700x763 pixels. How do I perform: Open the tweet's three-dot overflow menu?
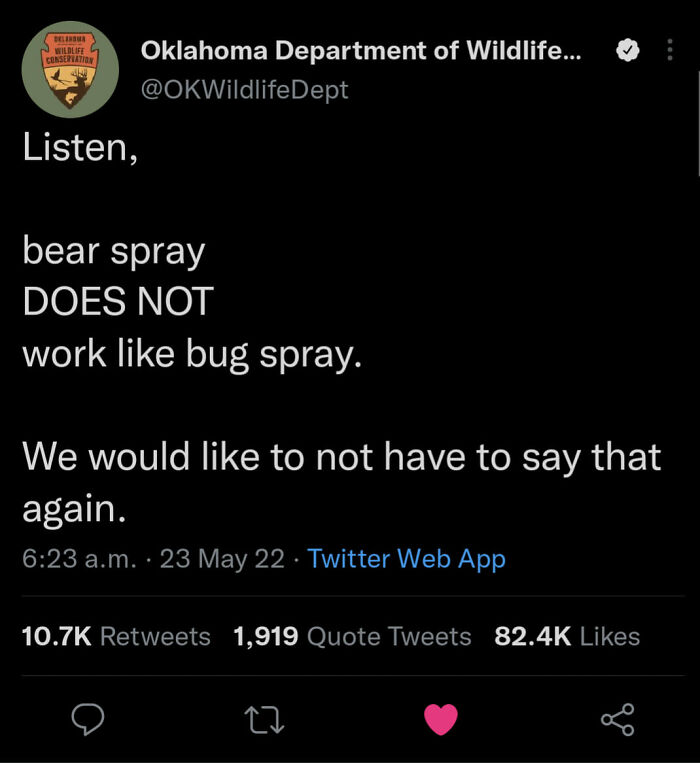pyautogui.click(x=670, y=50)
